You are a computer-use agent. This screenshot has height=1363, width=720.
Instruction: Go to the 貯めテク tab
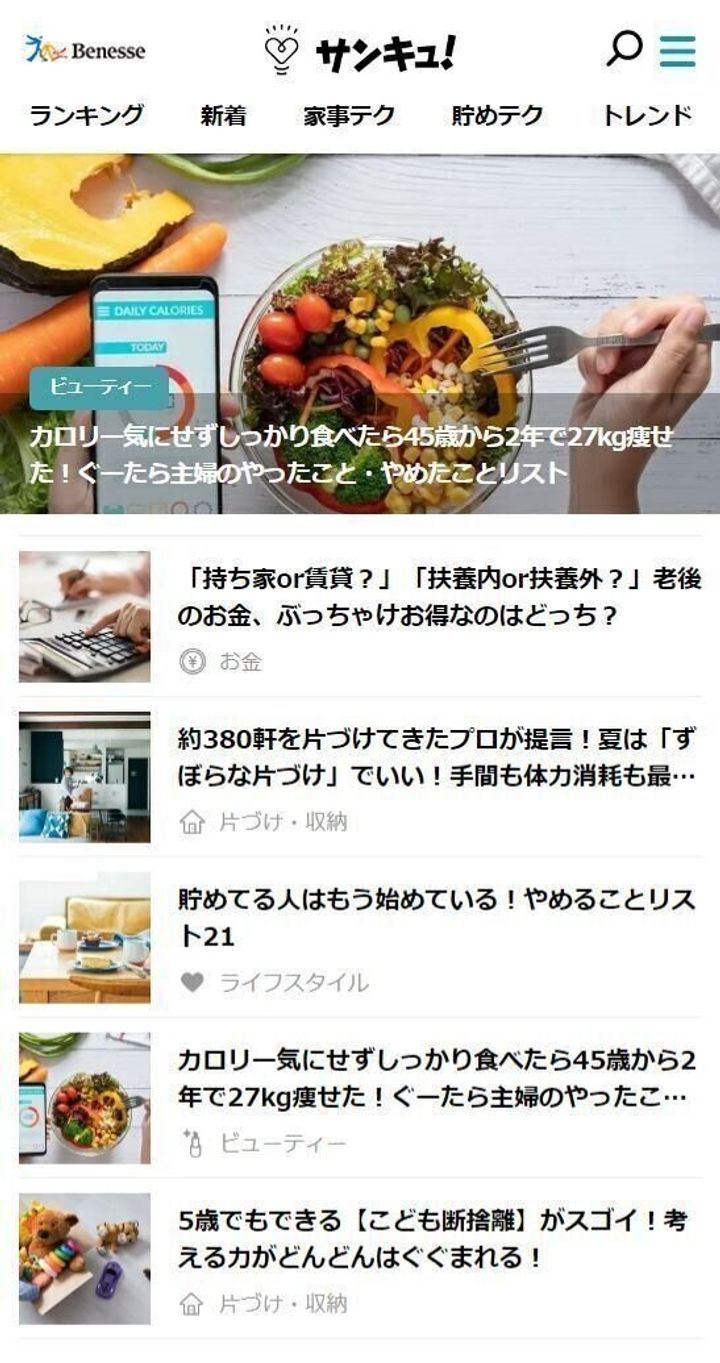point(497,116)
